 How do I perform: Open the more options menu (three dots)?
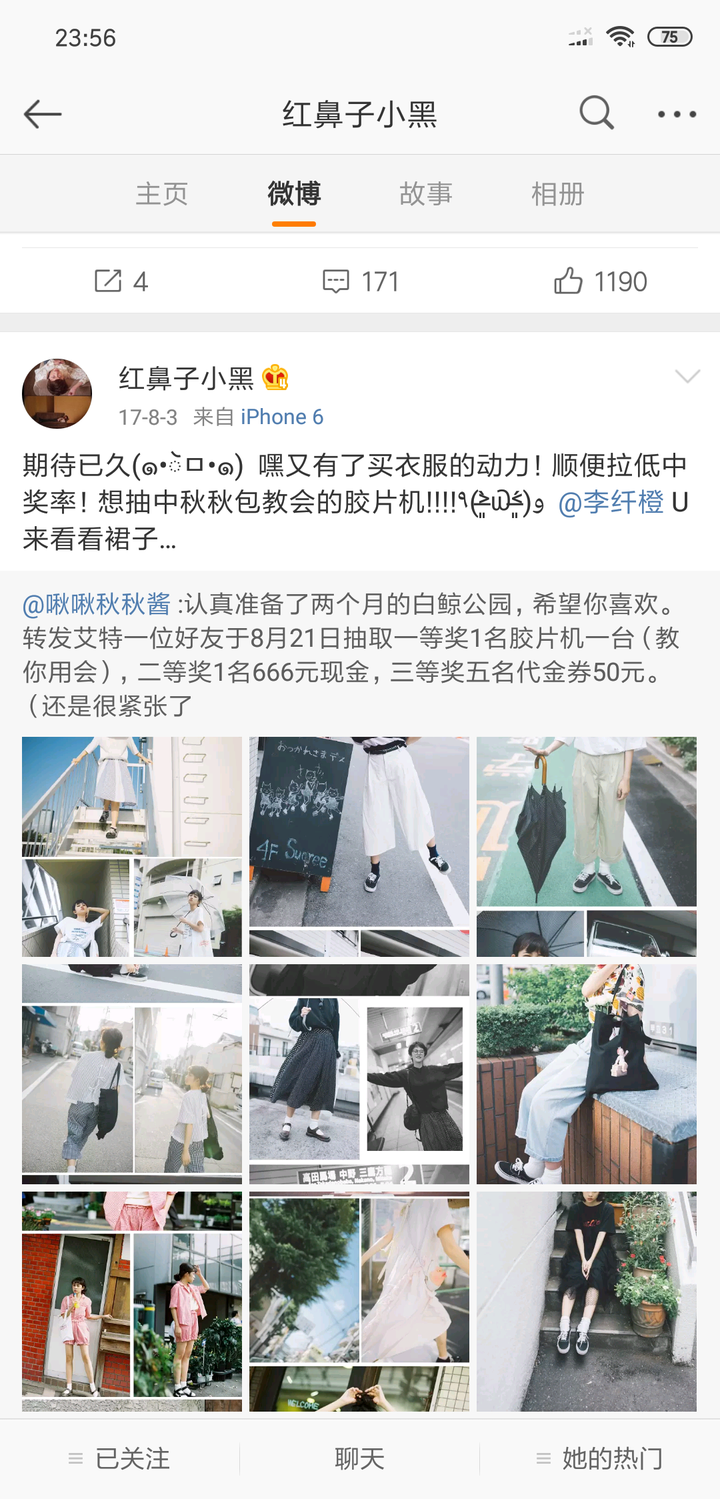pos(677,113)
